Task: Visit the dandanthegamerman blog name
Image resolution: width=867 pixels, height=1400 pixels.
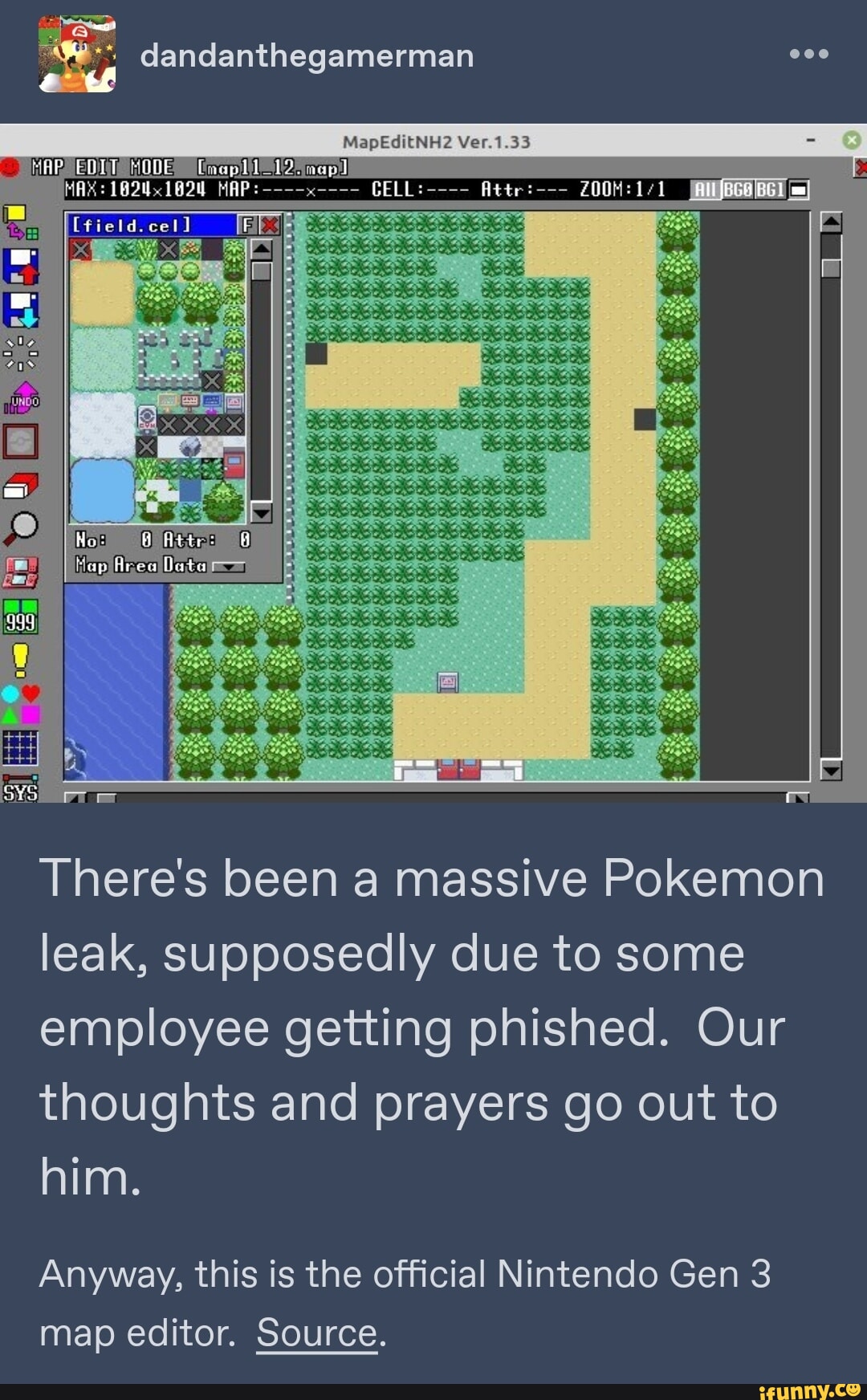Action: (307, 55)
